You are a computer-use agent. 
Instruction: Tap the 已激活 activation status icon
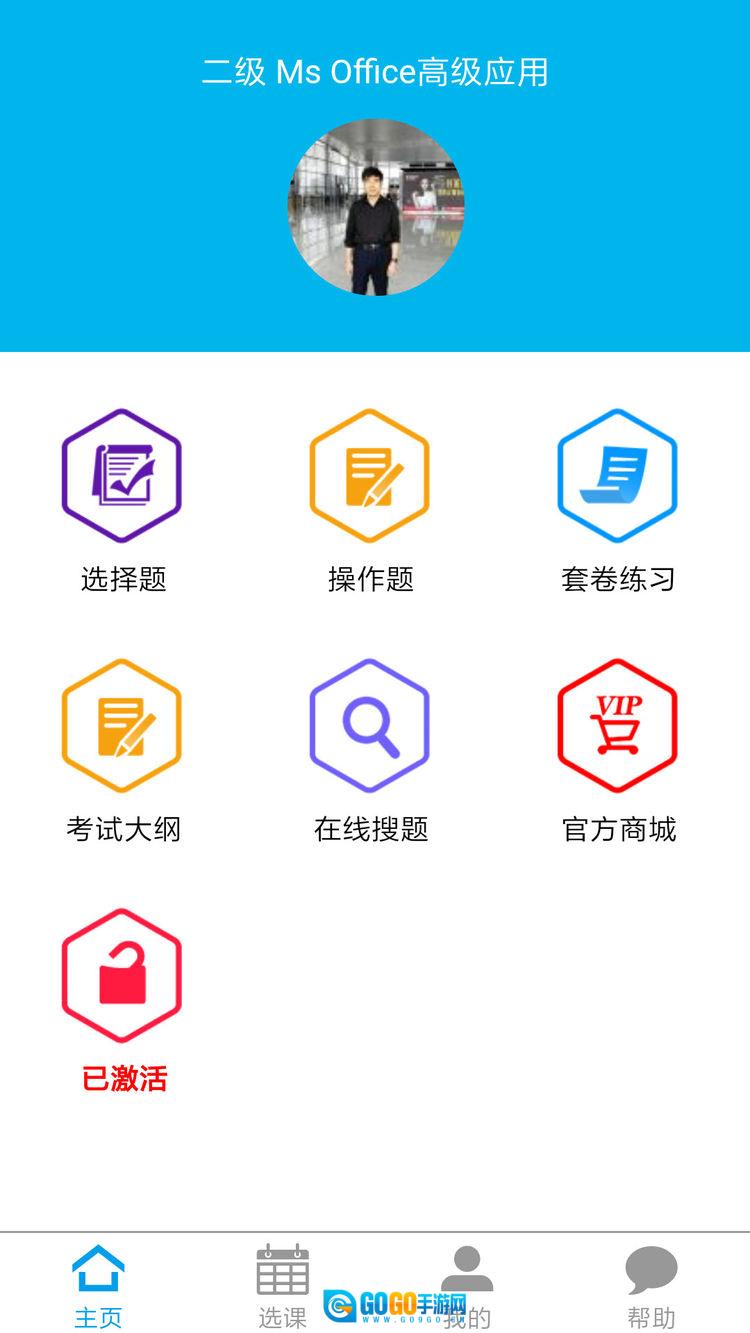(x=122, y=976)
